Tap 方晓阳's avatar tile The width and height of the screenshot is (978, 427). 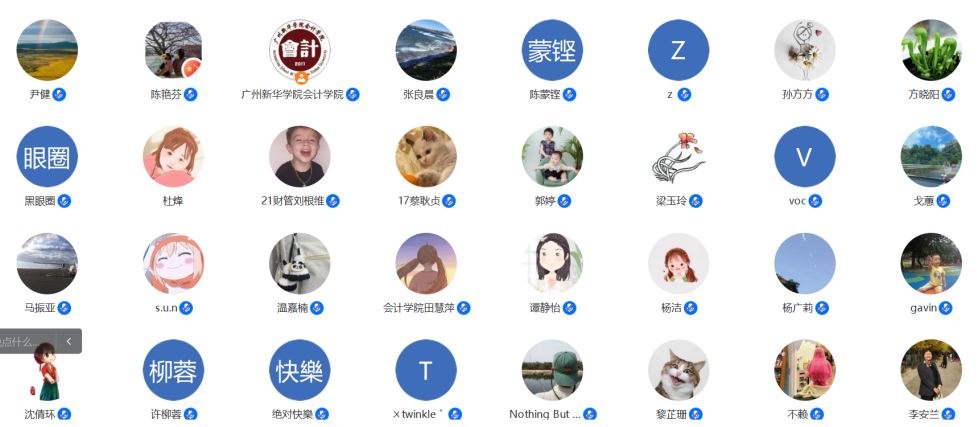[x=931, y=50]
